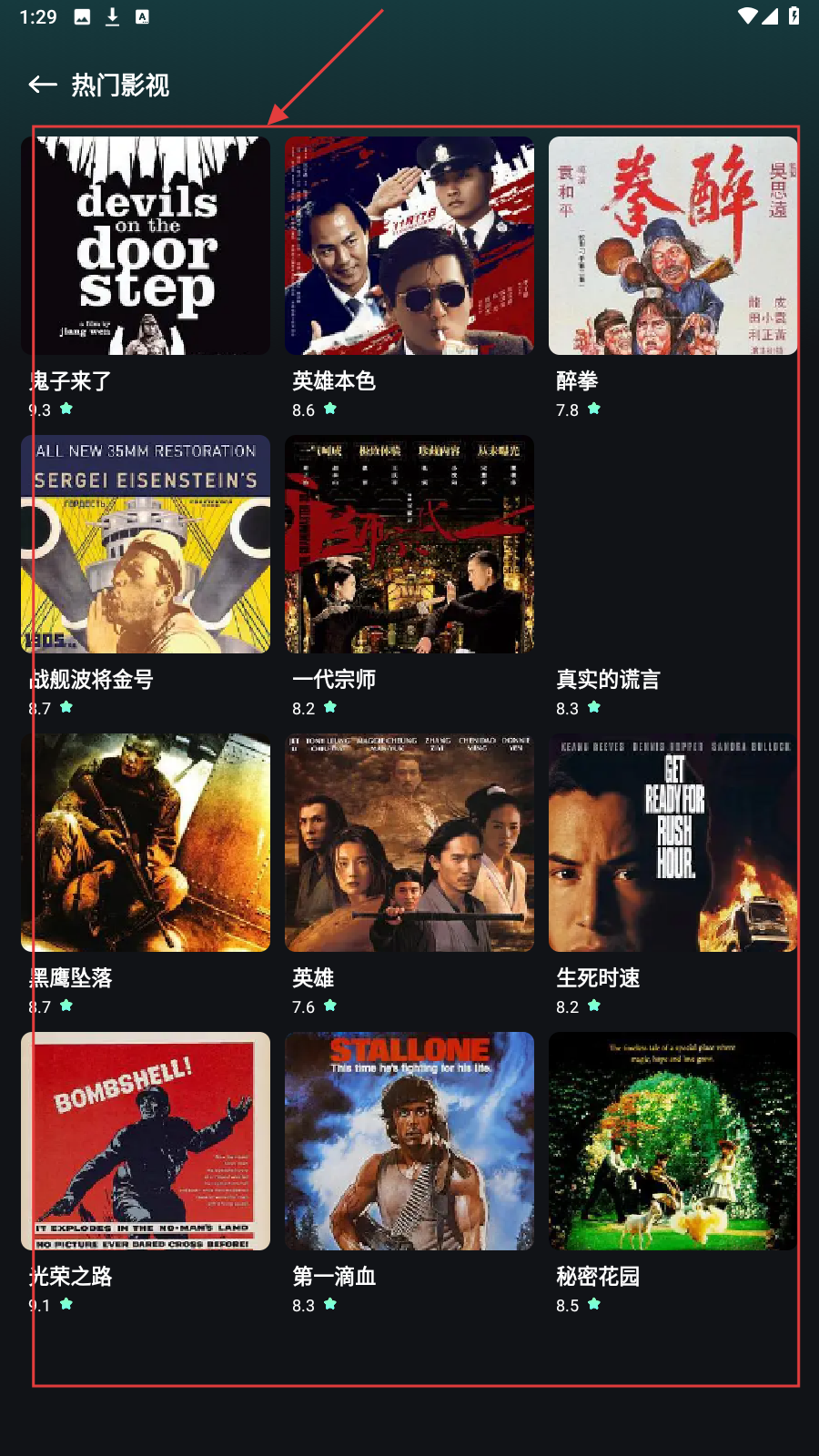This screenshot has height=1456, width=819.
Task: Select the 英雄 movie rated 7.6
Action: (409, 843)
